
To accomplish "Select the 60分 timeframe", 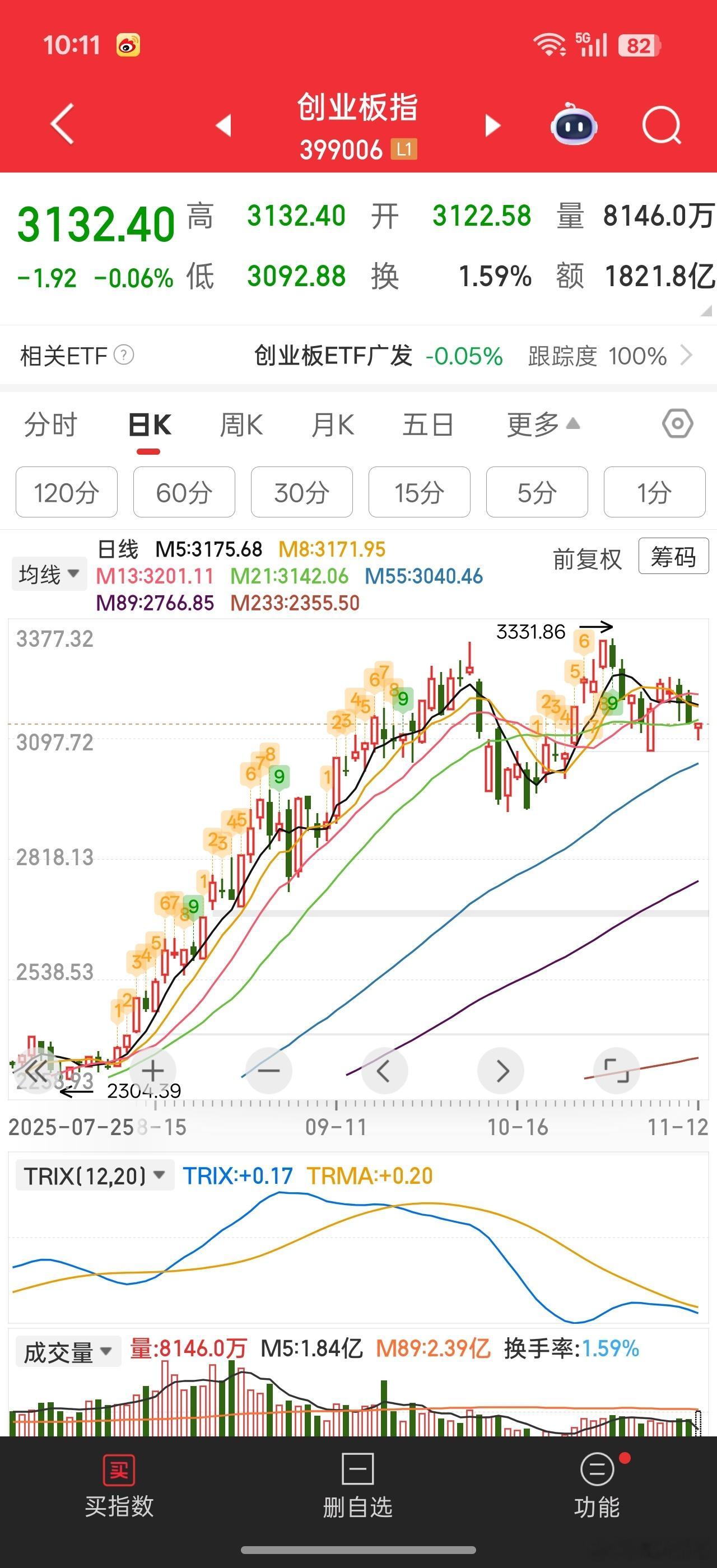I will 184,492.
